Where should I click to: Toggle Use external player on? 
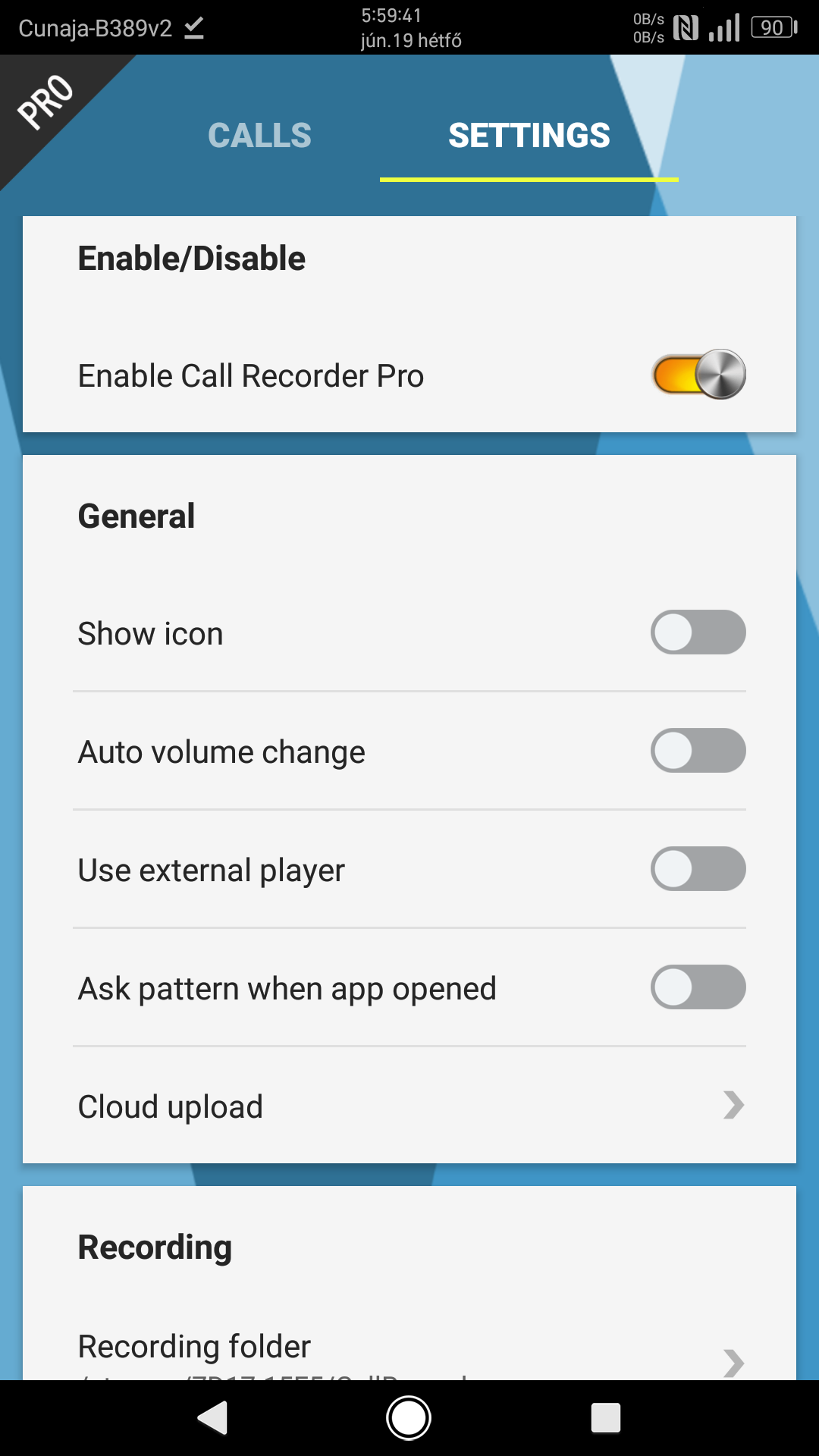click(698, 869)
